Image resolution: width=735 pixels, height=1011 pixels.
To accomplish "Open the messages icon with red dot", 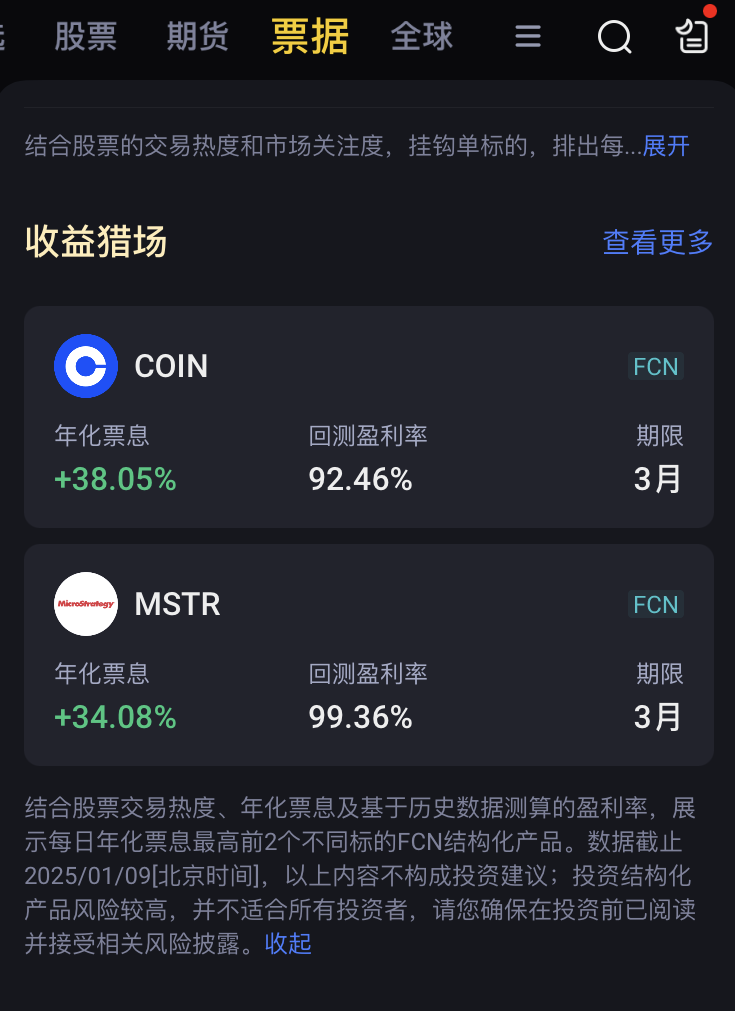I will coord(693,35).
